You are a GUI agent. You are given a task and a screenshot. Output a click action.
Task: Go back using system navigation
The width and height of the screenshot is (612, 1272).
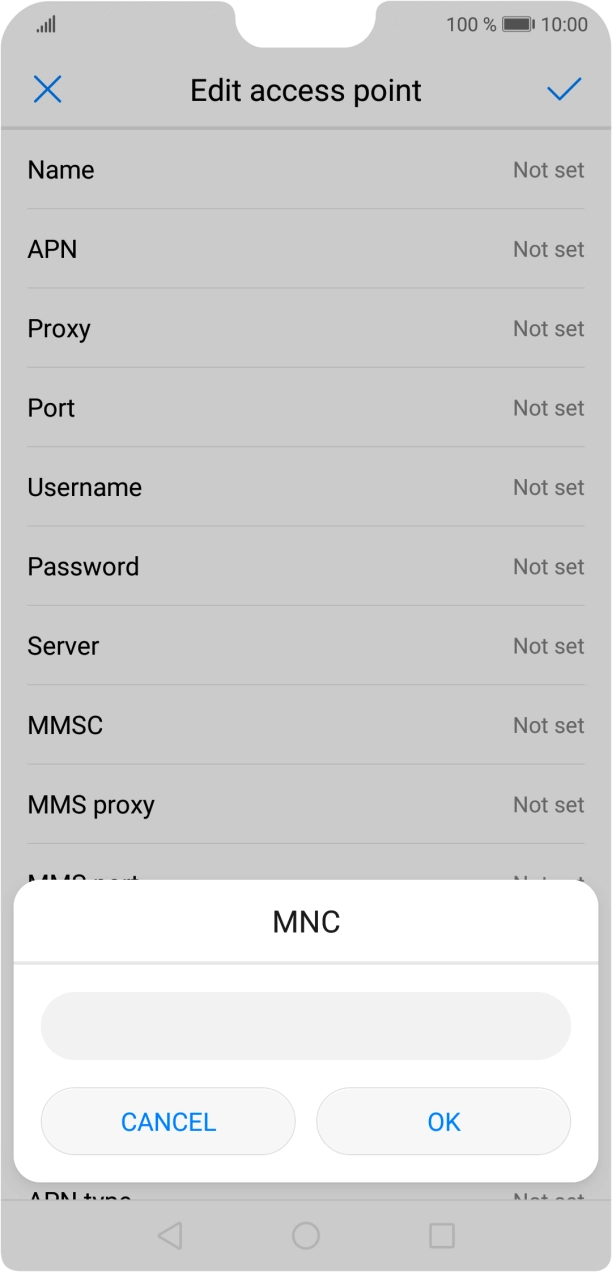coord(170,1236)
